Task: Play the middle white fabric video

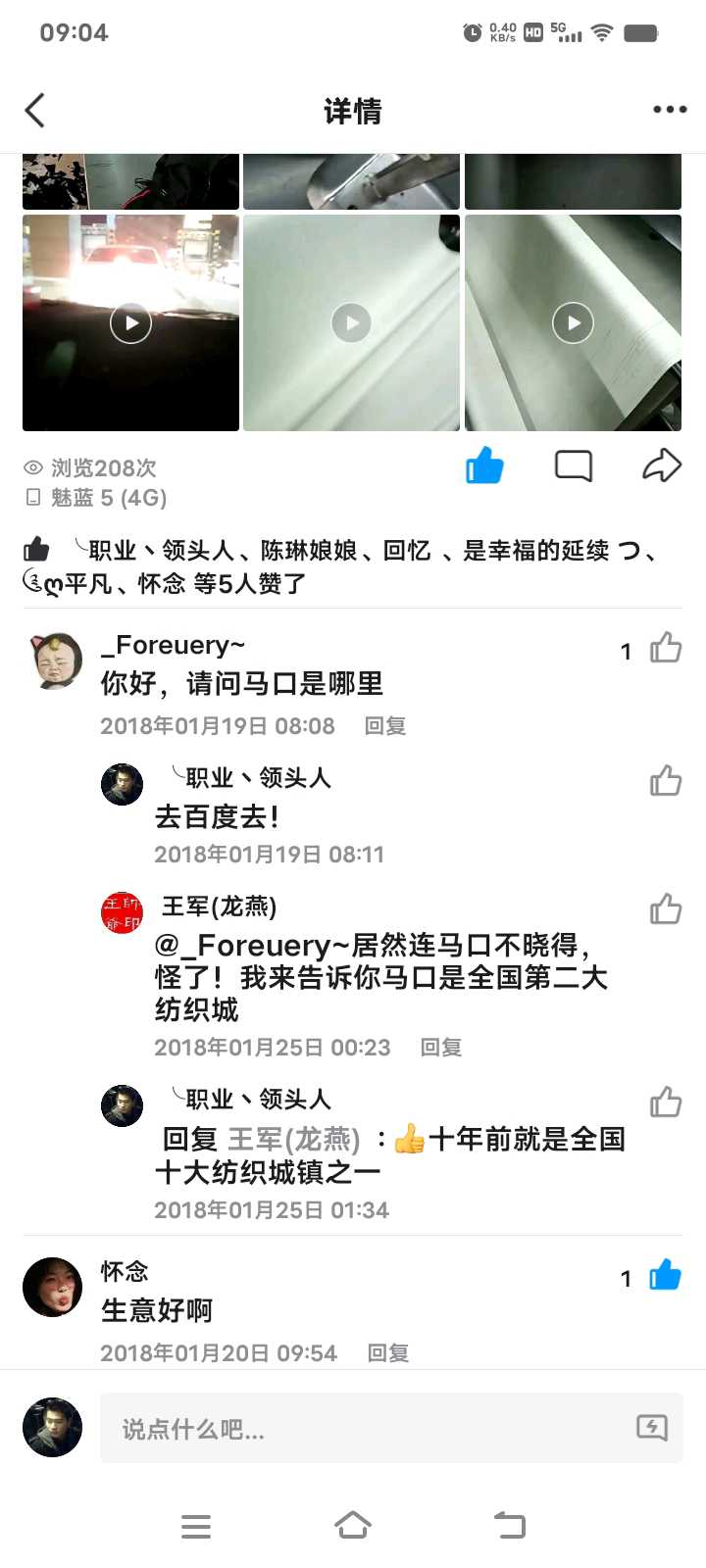Action: 351,322
